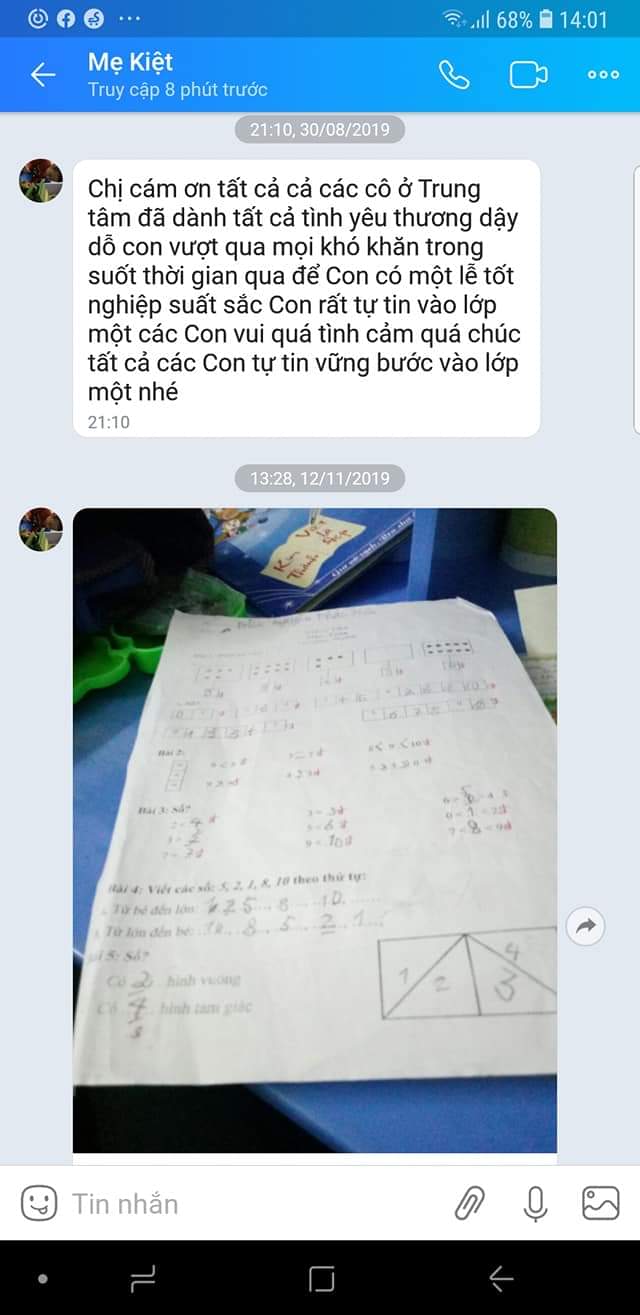Tap the system recent apps button
The width and height of the screenshot is (640, 1315).
143,1278
